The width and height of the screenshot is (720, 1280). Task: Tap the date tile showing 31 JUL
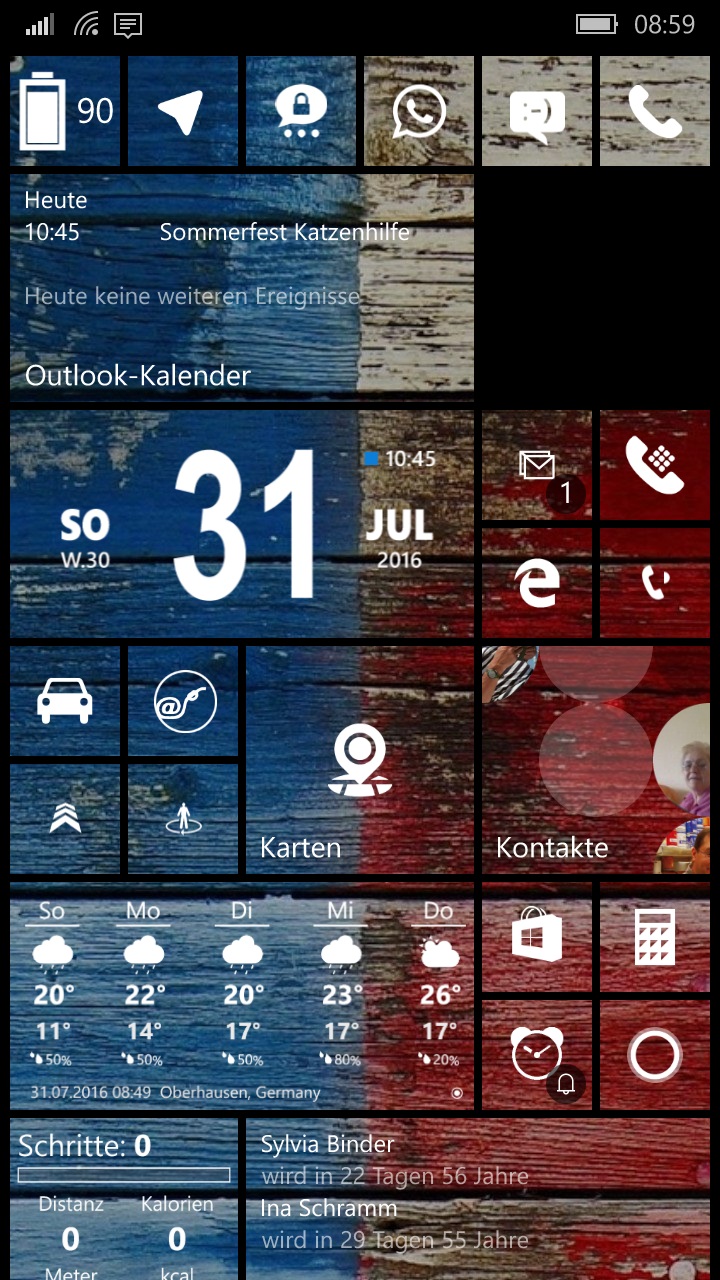[x=242, y=524]
